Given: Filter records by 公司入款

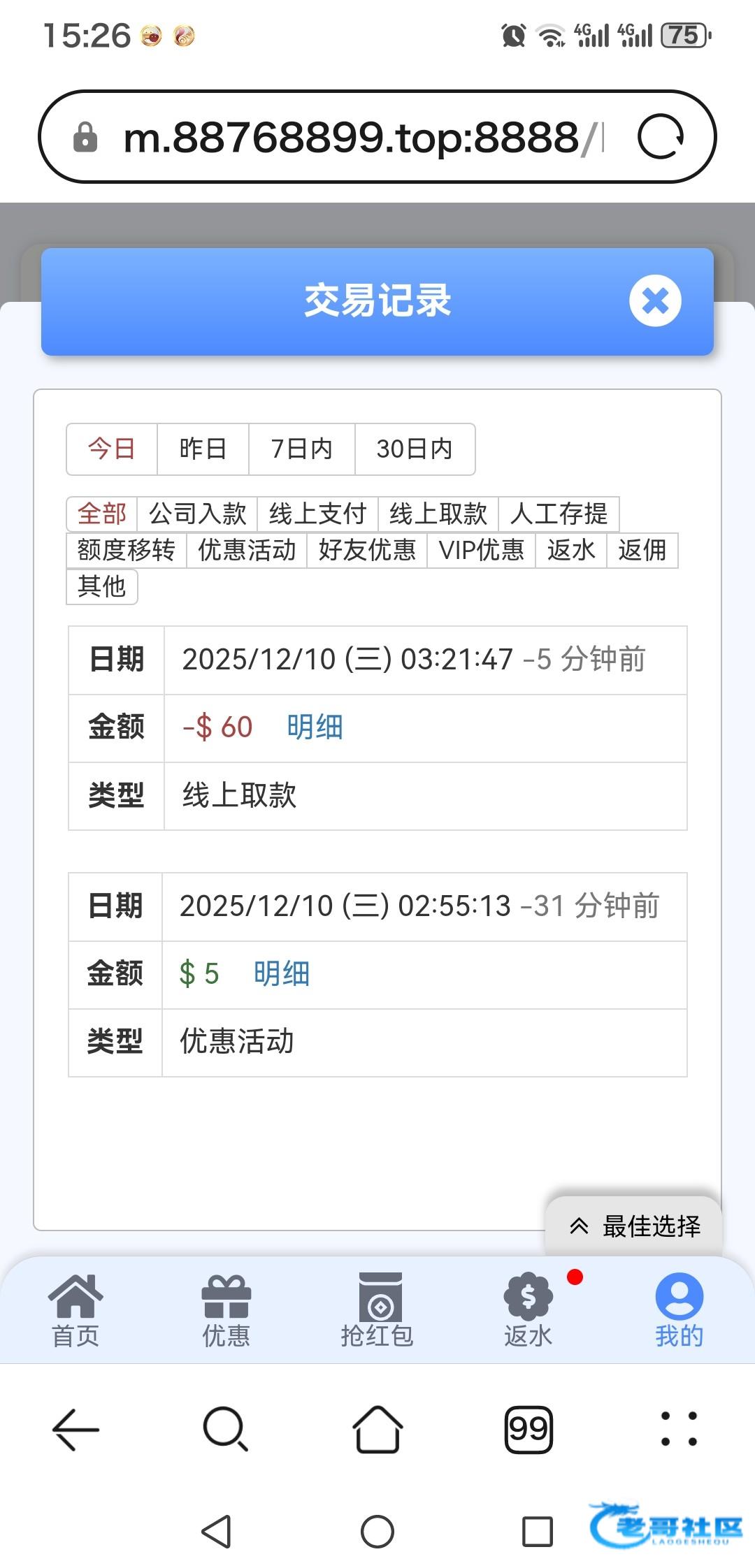Looking at the screenshot, I should point(198,514).
